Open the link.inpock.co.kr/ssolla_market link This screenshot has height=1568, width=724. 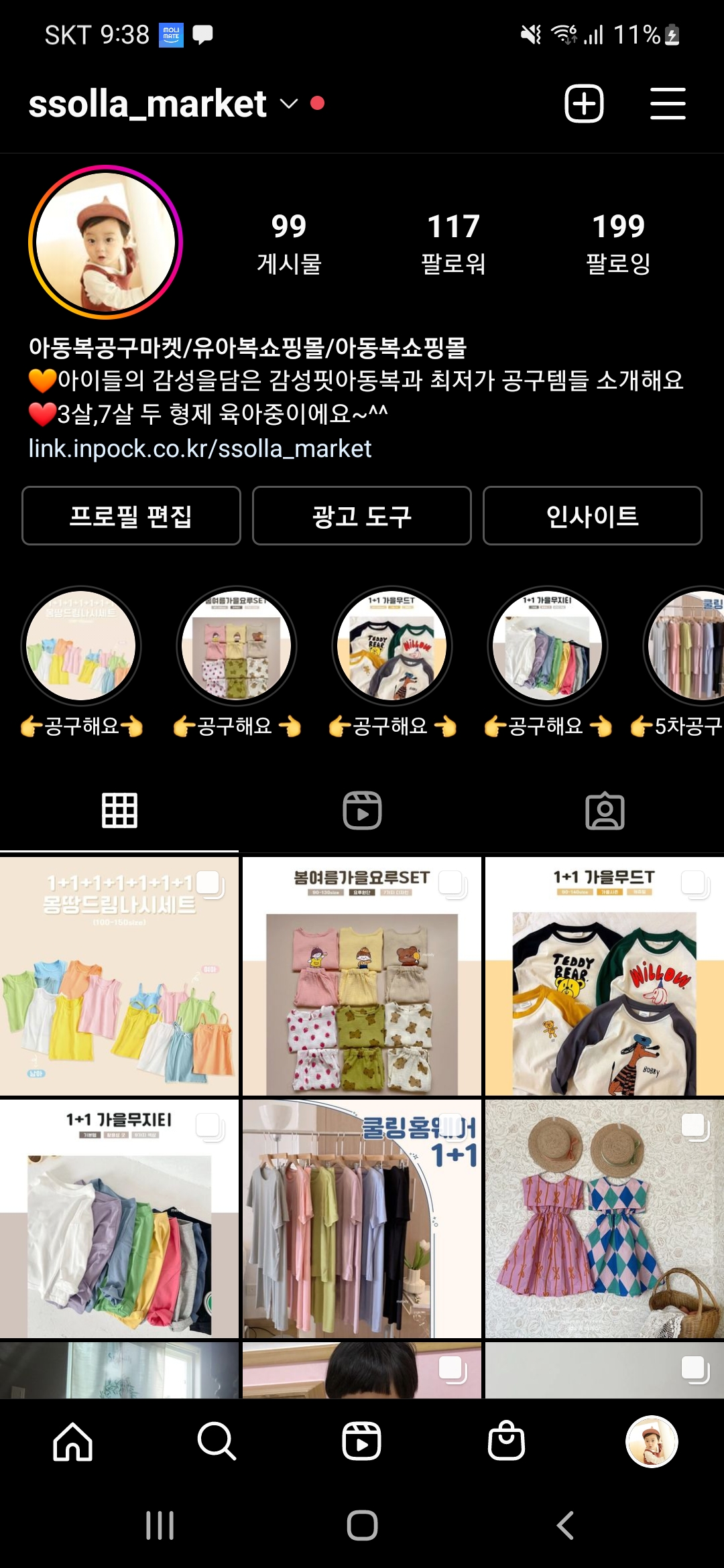(200, 448)
